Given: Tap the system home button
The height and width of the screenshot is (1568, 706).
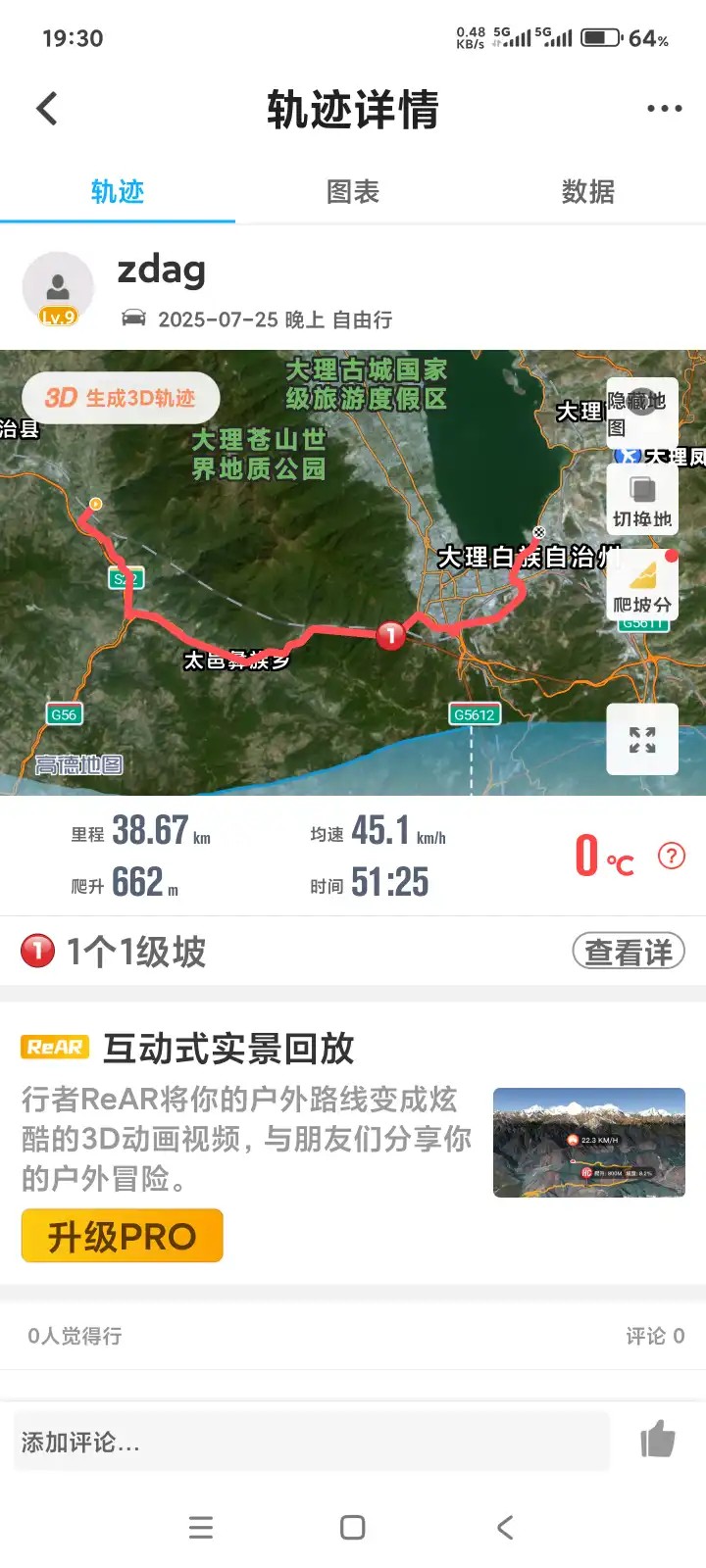Looking at the screenshot, I should pos(353,1527).
